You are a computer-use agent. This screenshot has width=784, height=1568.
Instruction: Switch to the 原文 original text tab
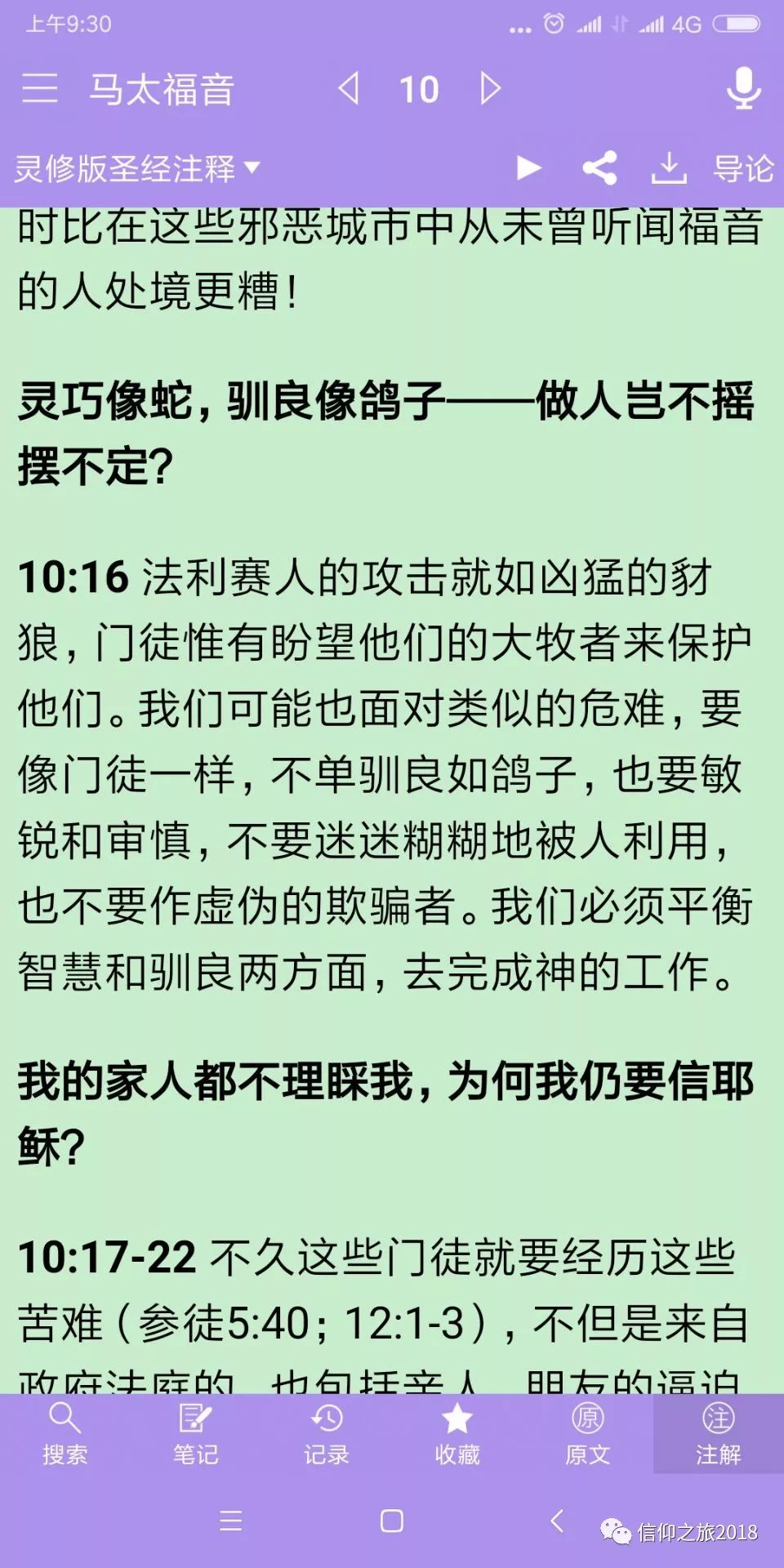tap(588, 1434)
